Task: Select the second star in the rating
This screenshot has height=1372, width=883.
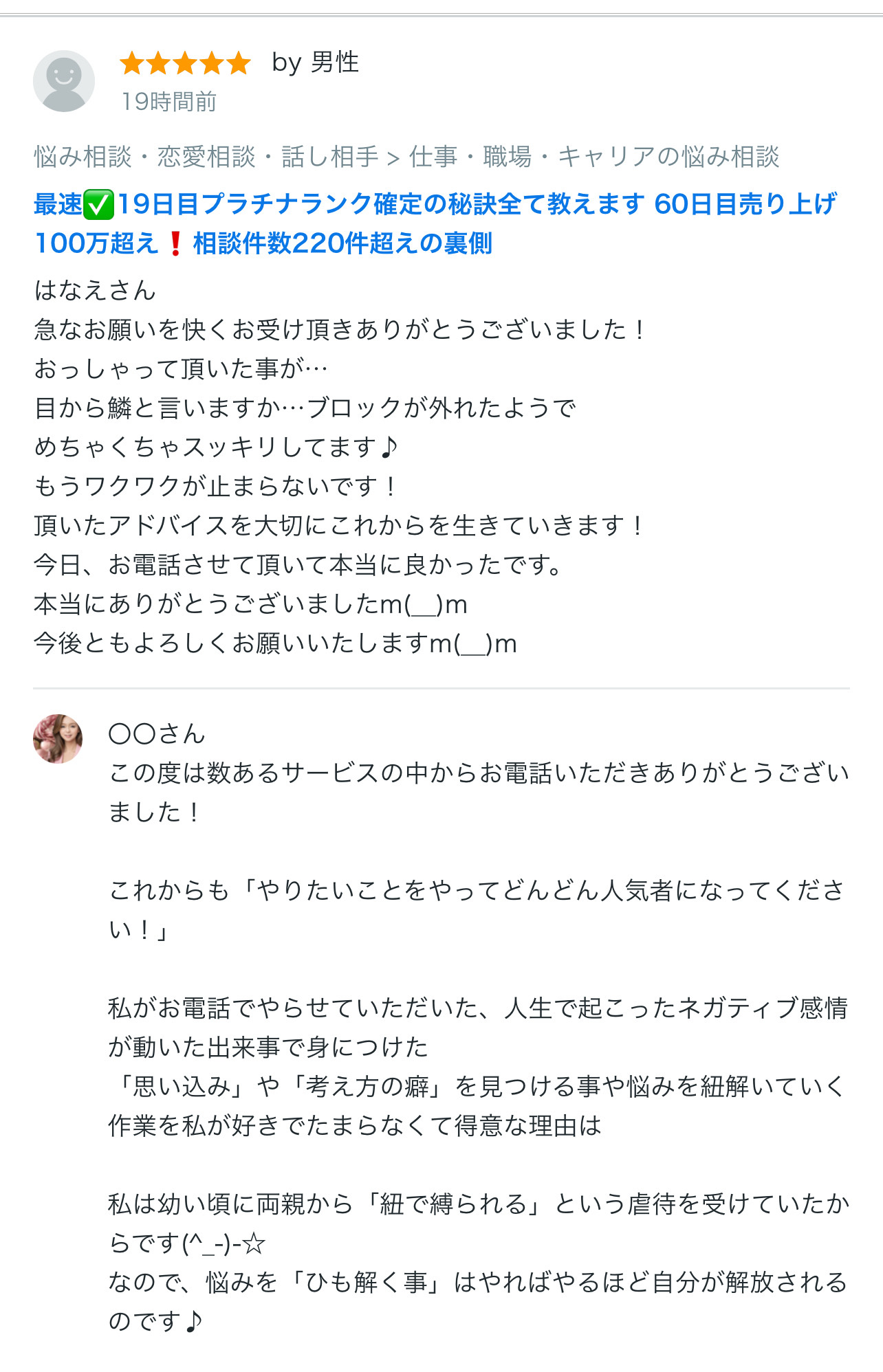Action: [x=157, y=62]
